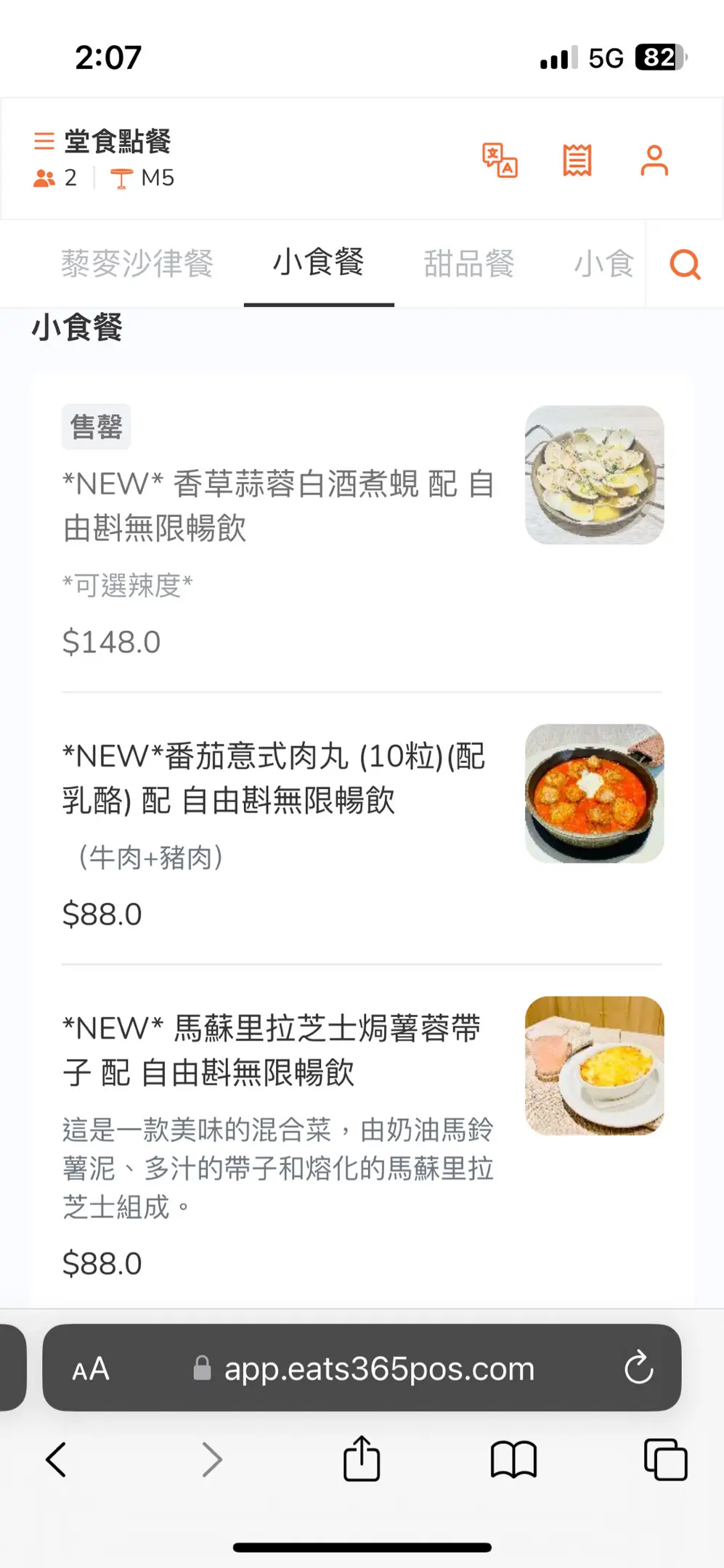
Task: Open Safari bookmarks
Action: pos(513,1459)
